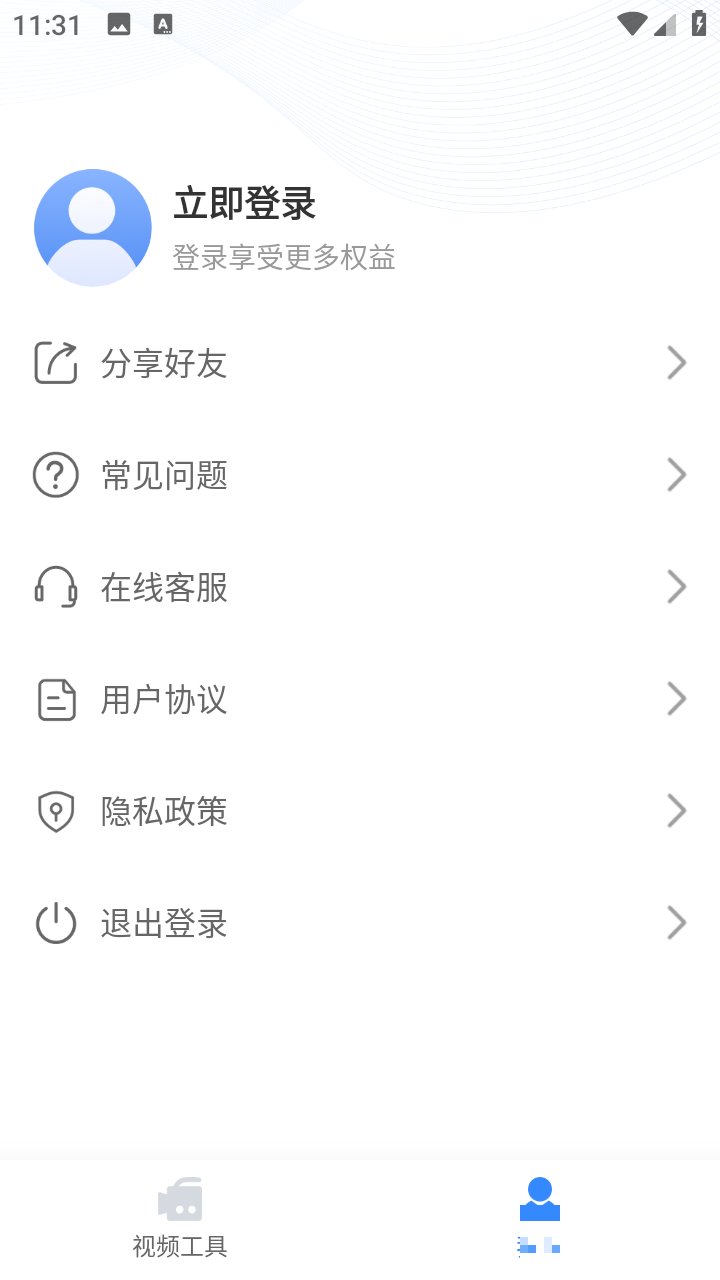Open 在线客服 customer service
720x1280 pixels.
click(x=360, y=587)
